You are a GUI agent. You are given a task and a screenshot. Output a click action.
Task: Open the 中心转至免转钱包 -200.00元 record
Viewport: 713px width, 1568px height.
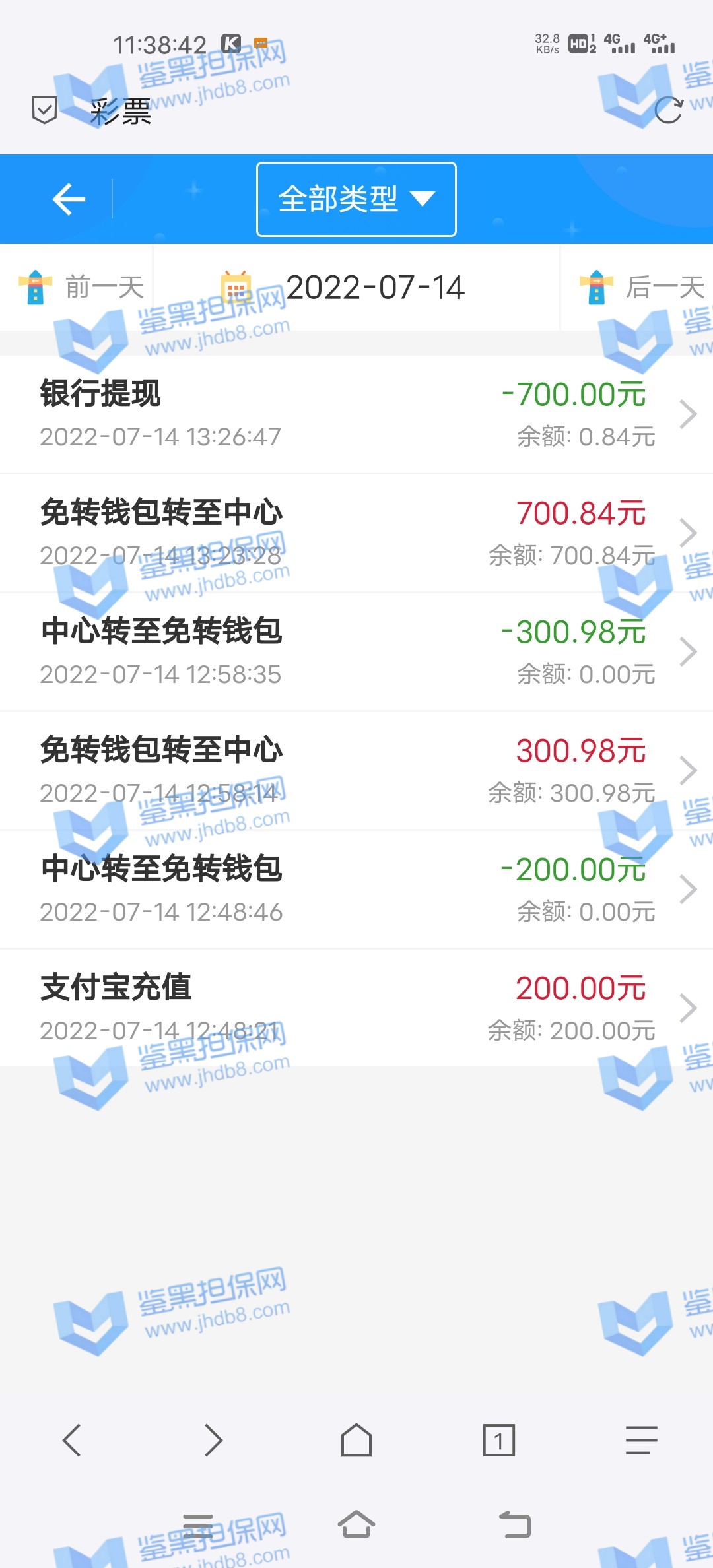(x=356, y=890)
